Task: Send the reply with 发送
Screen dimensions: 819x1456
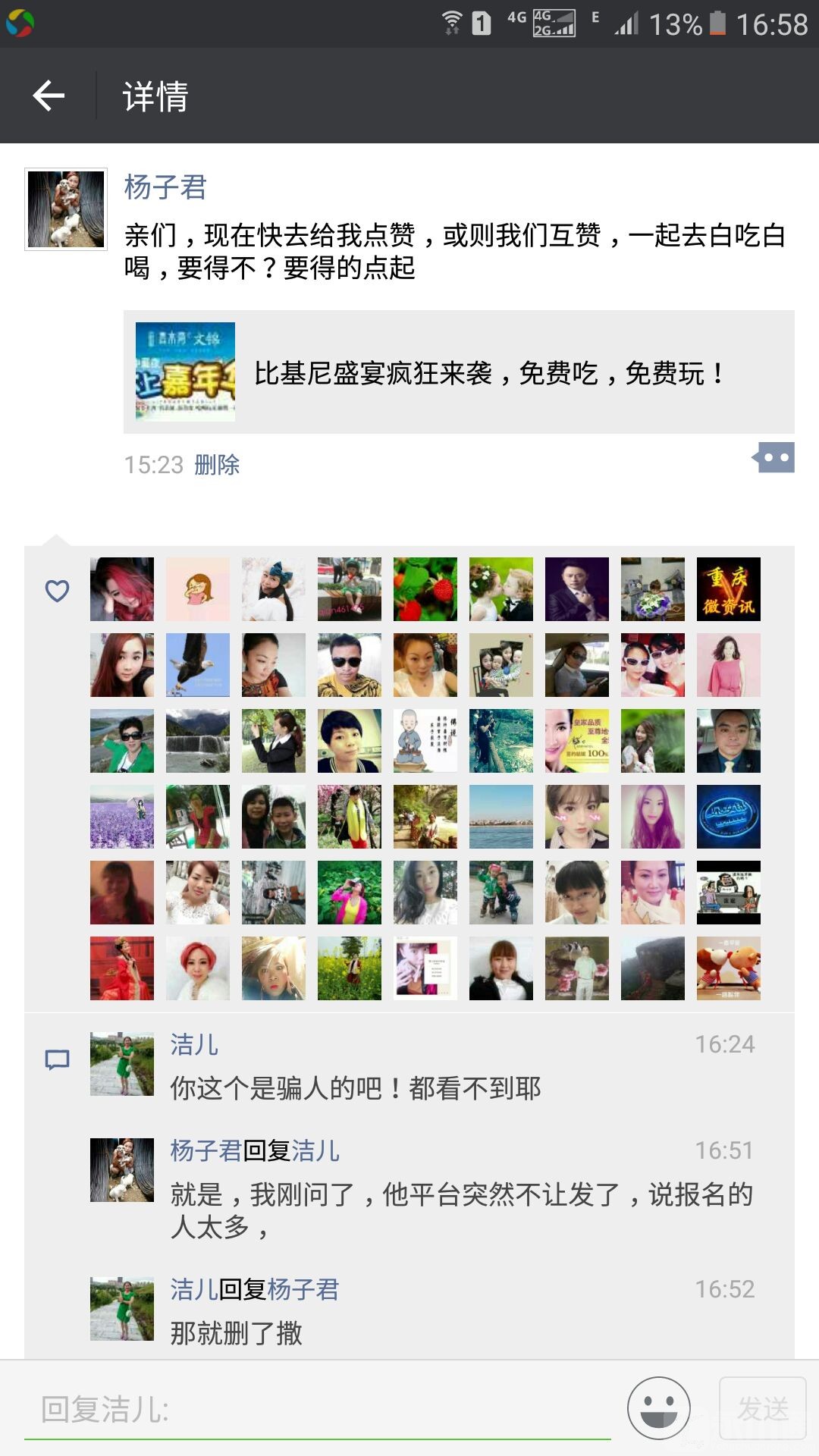Action: pyautogui.click(x=762, y=1408)
